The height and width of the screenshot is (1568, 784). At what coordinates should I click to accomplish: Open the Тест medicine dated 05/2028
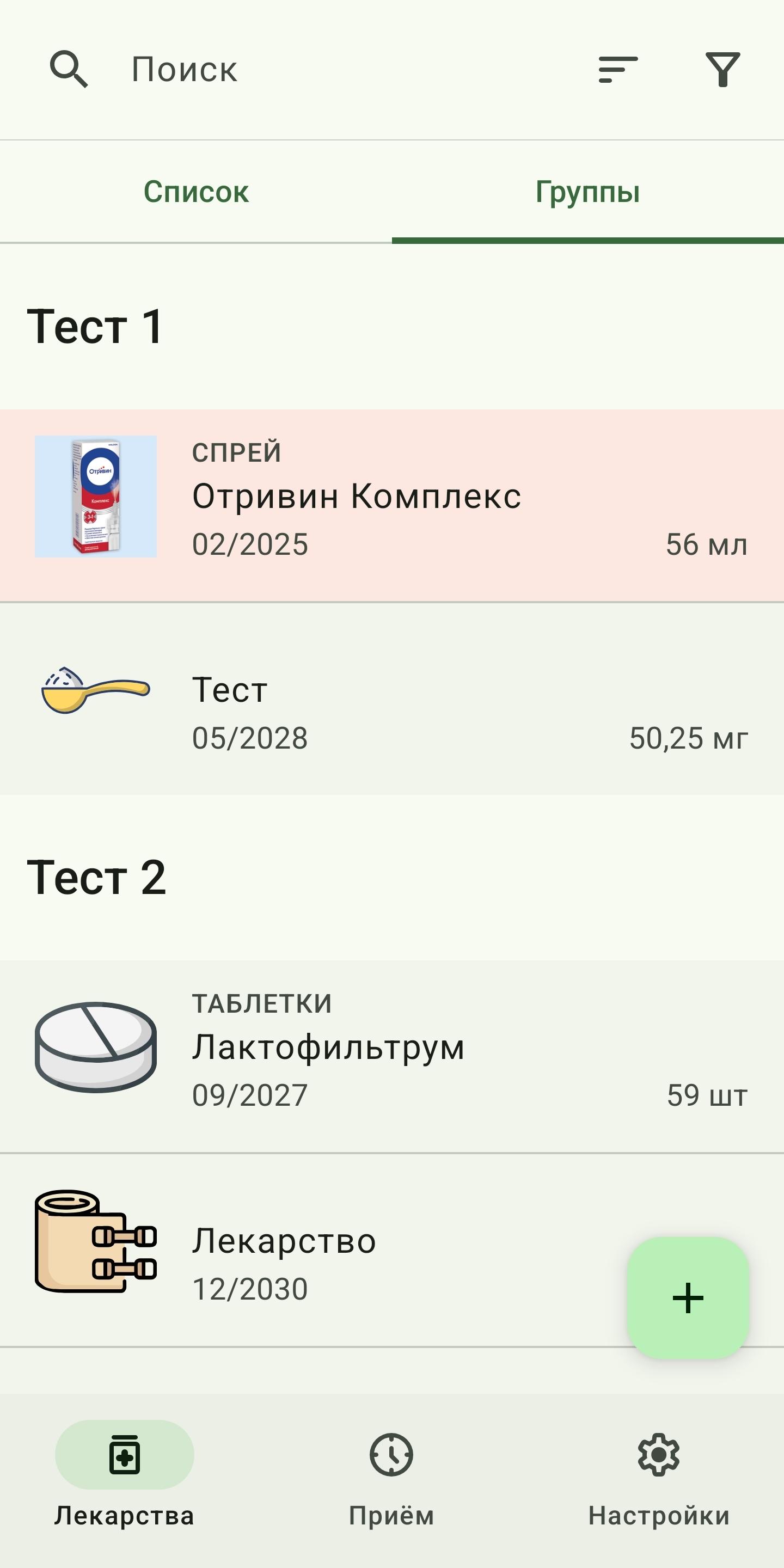392,699
